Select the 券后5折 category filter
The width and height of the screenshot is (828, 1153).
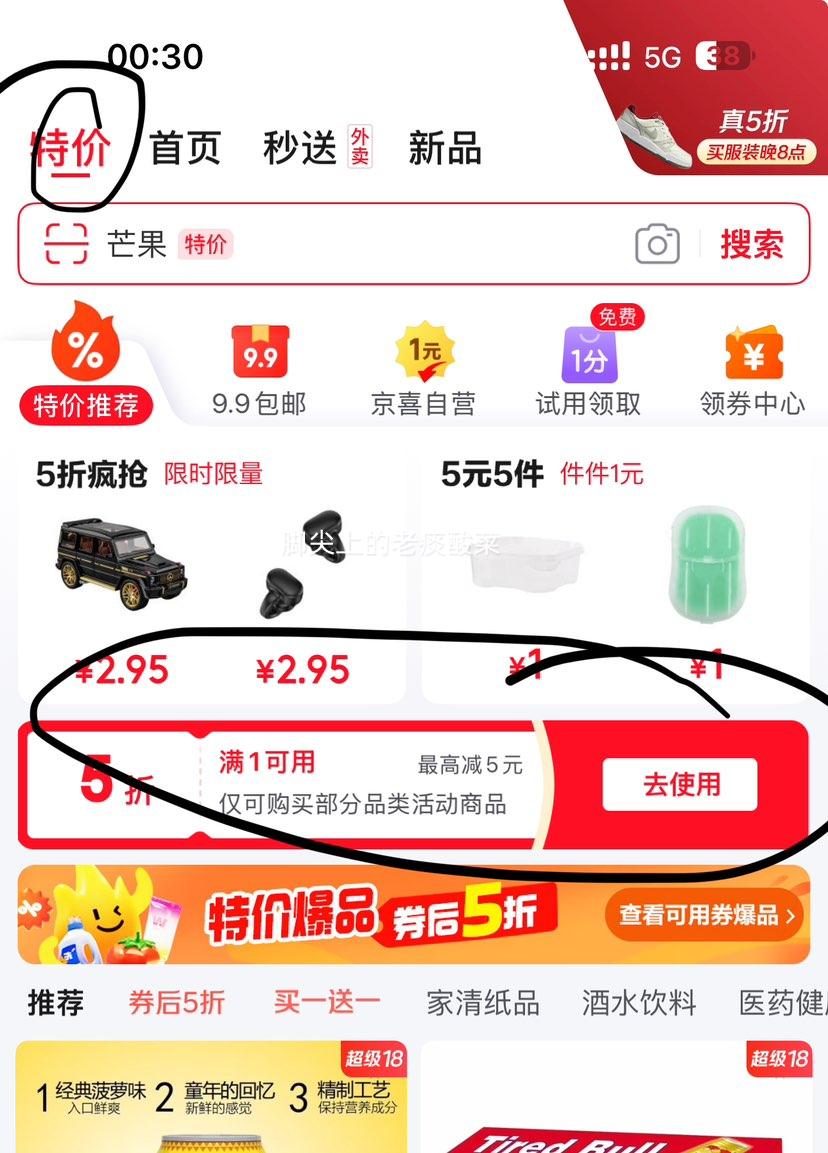click(x=177, y=1002)
